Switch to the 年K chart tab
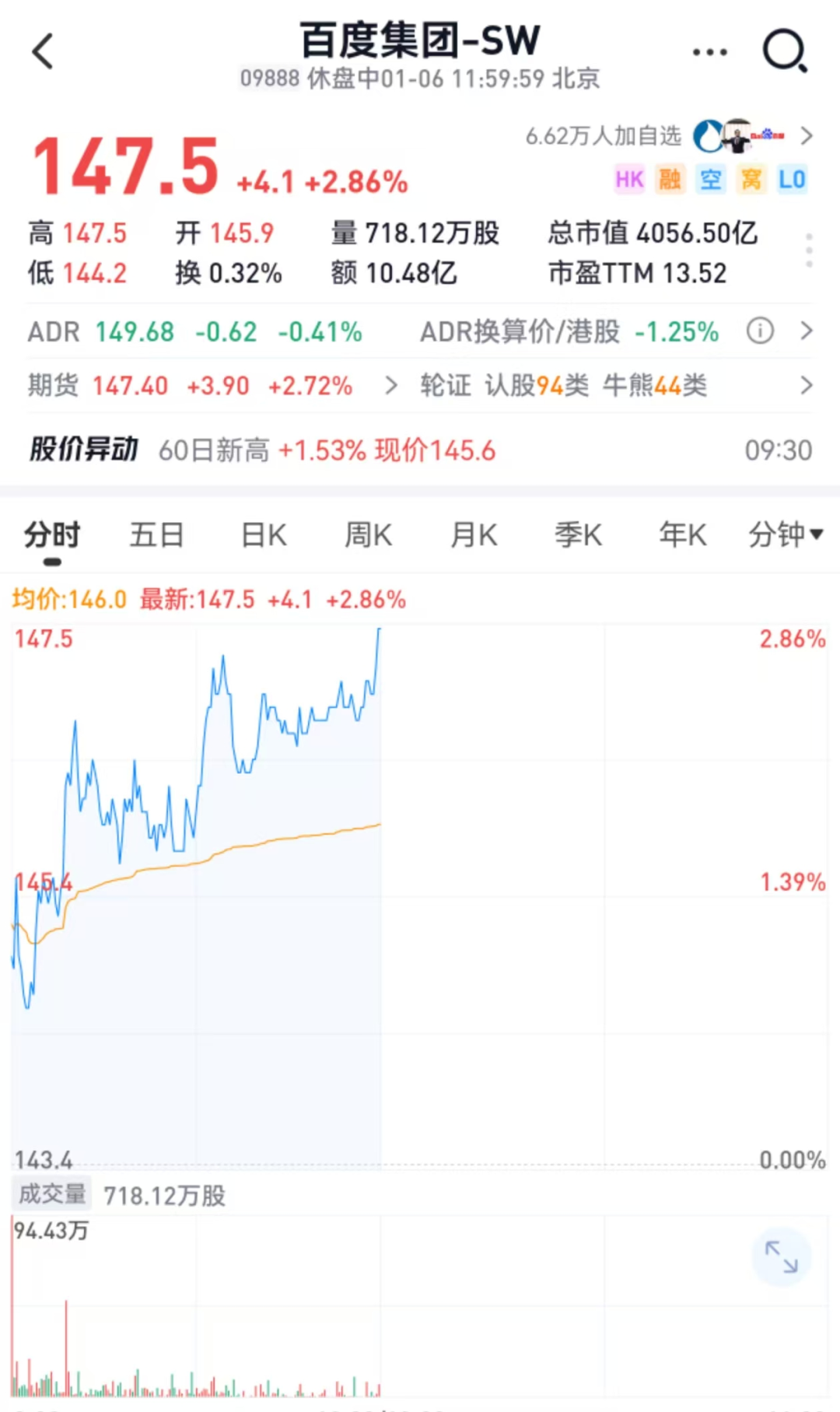Viewport: 840px width, 1412px height. (682, 535)
